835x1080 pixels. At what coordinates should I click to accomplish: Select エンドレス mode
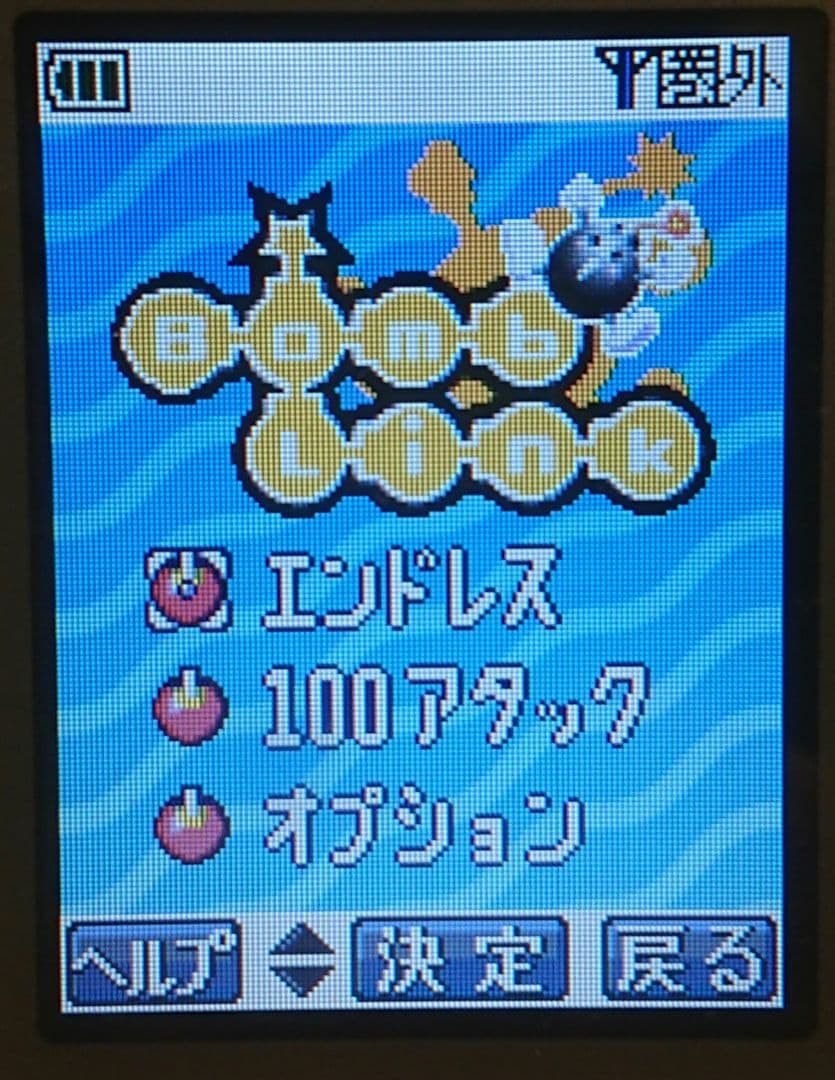(411, 590)
